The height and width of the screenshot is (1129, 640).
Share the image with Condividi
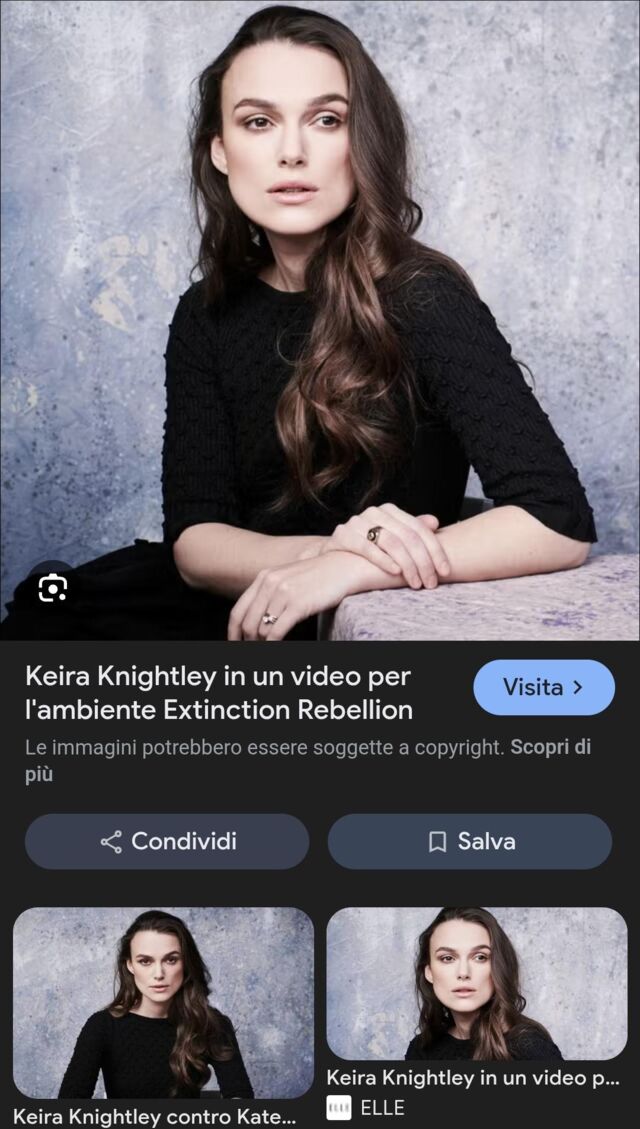coord(167,841)
